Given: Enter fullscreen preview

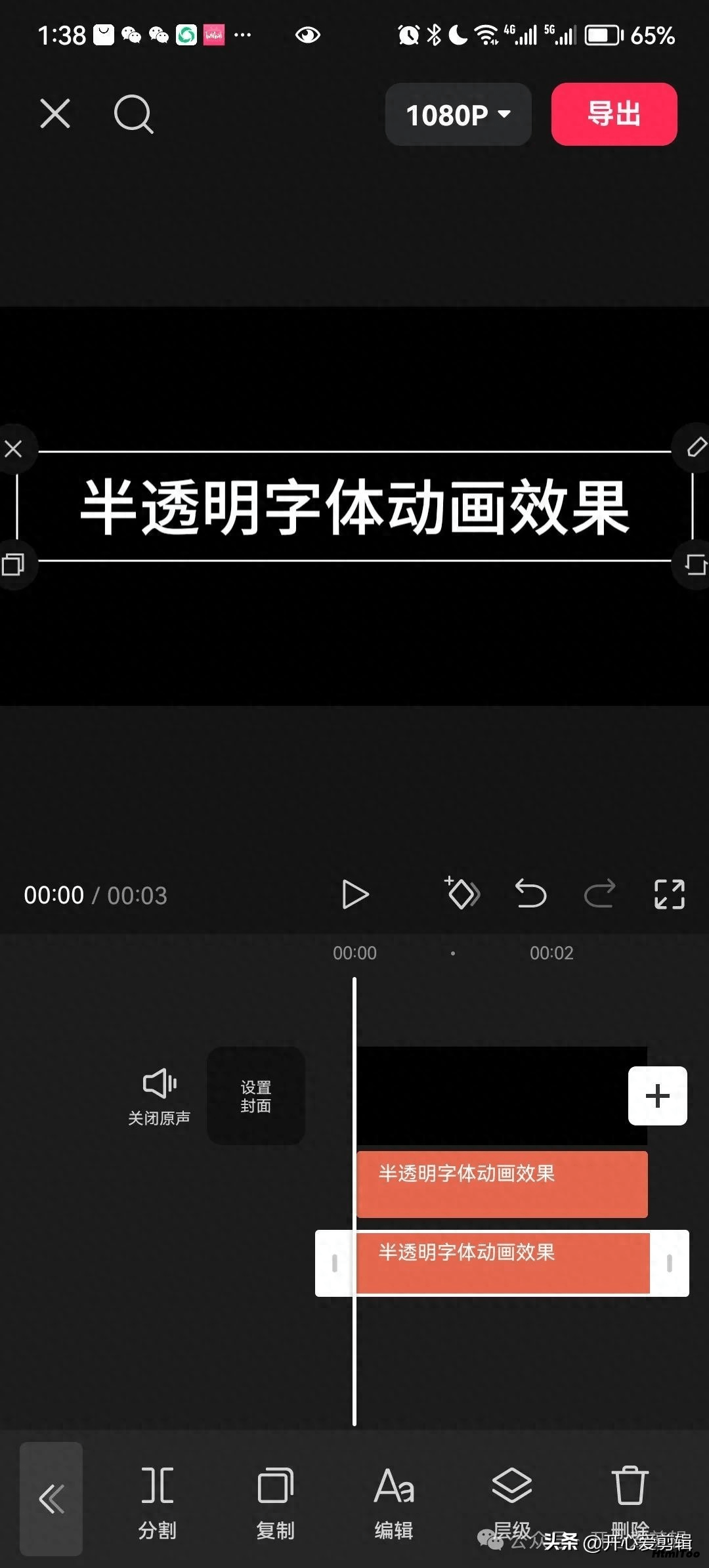Looking at the screenshot, I should tap(669, 894).
